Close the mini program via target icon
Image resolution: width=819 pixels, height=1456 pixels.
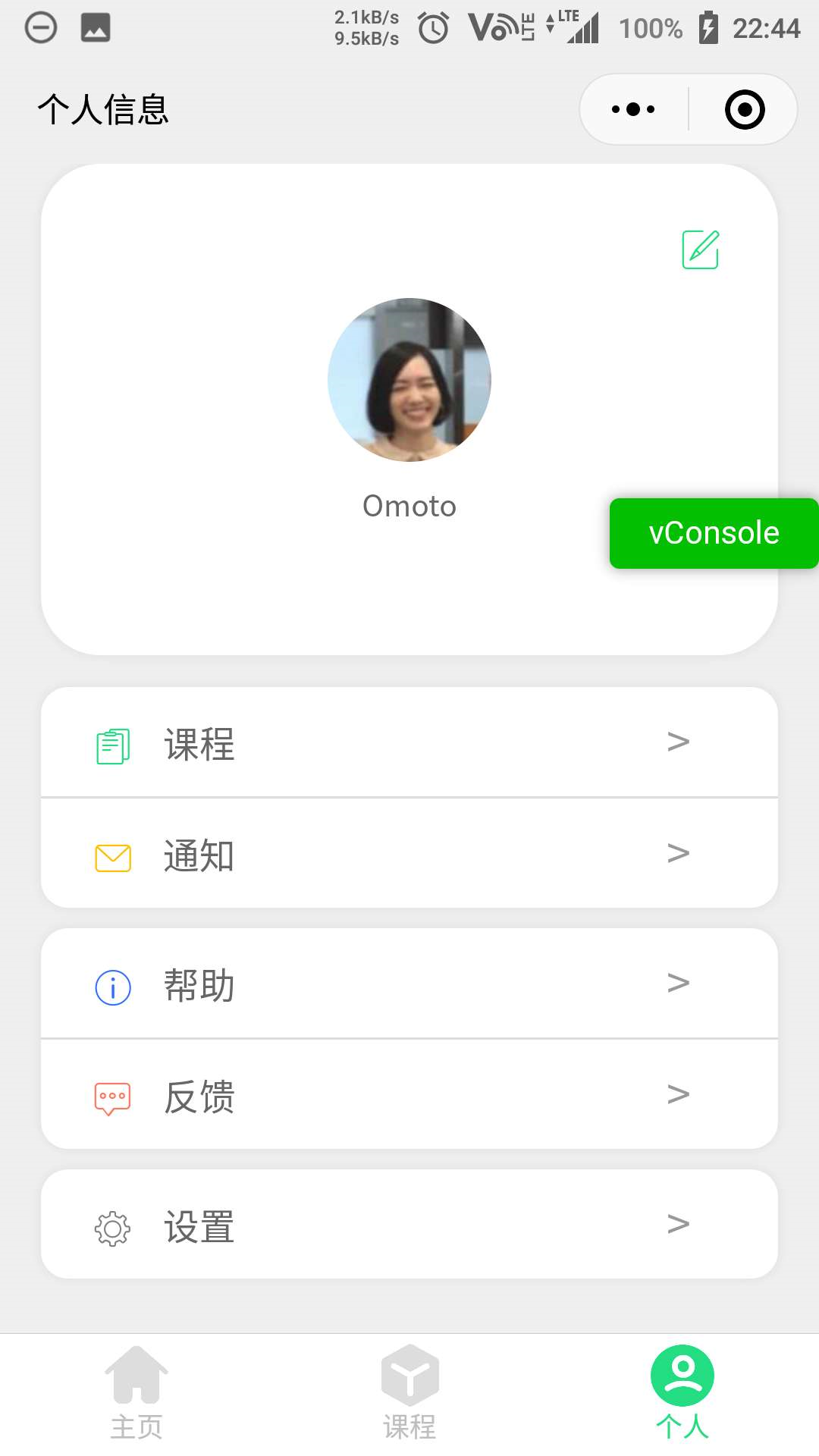tap(744, 110)
